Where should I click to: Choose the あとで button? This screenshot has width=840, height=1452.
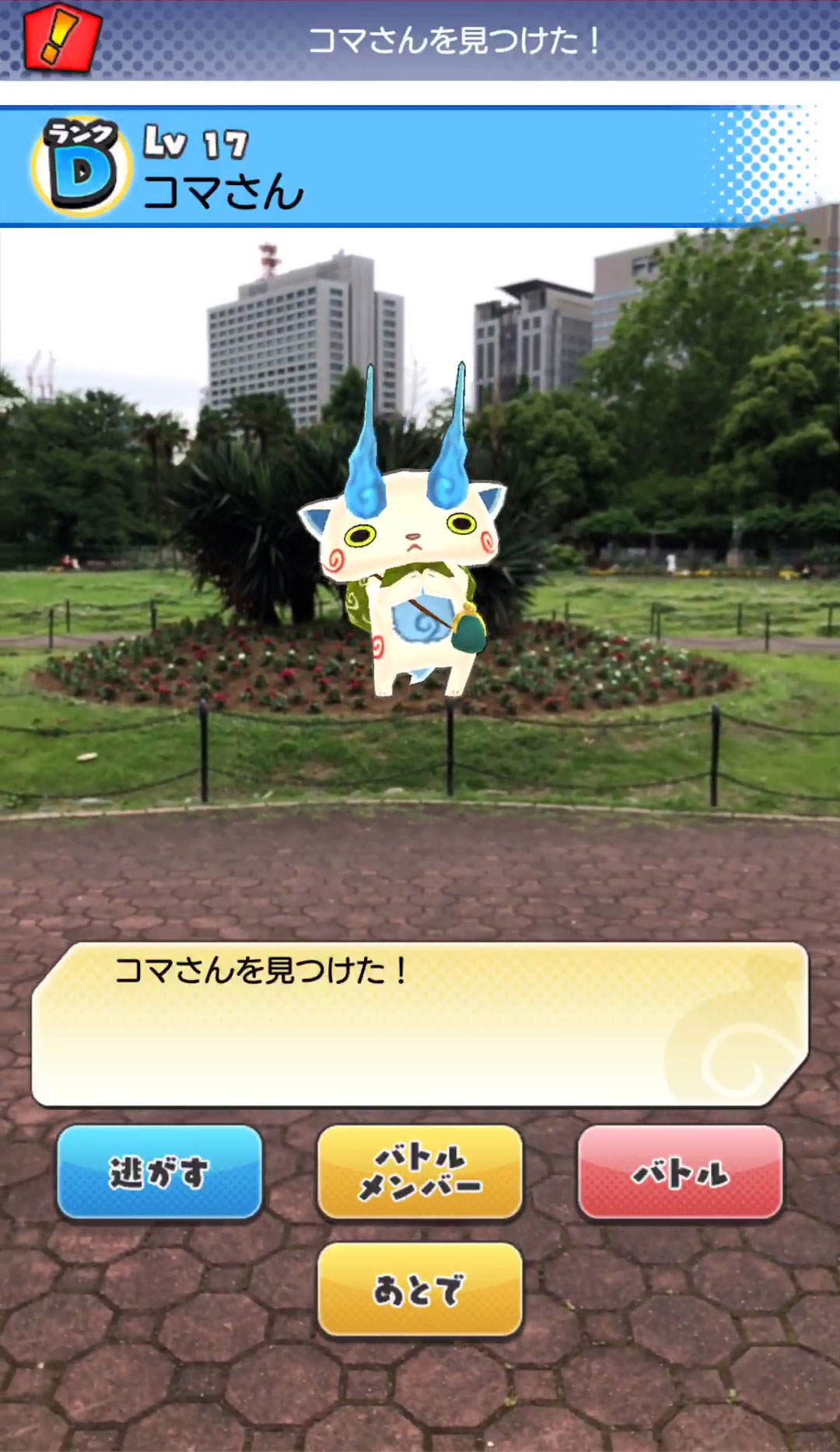point(419,1289)
